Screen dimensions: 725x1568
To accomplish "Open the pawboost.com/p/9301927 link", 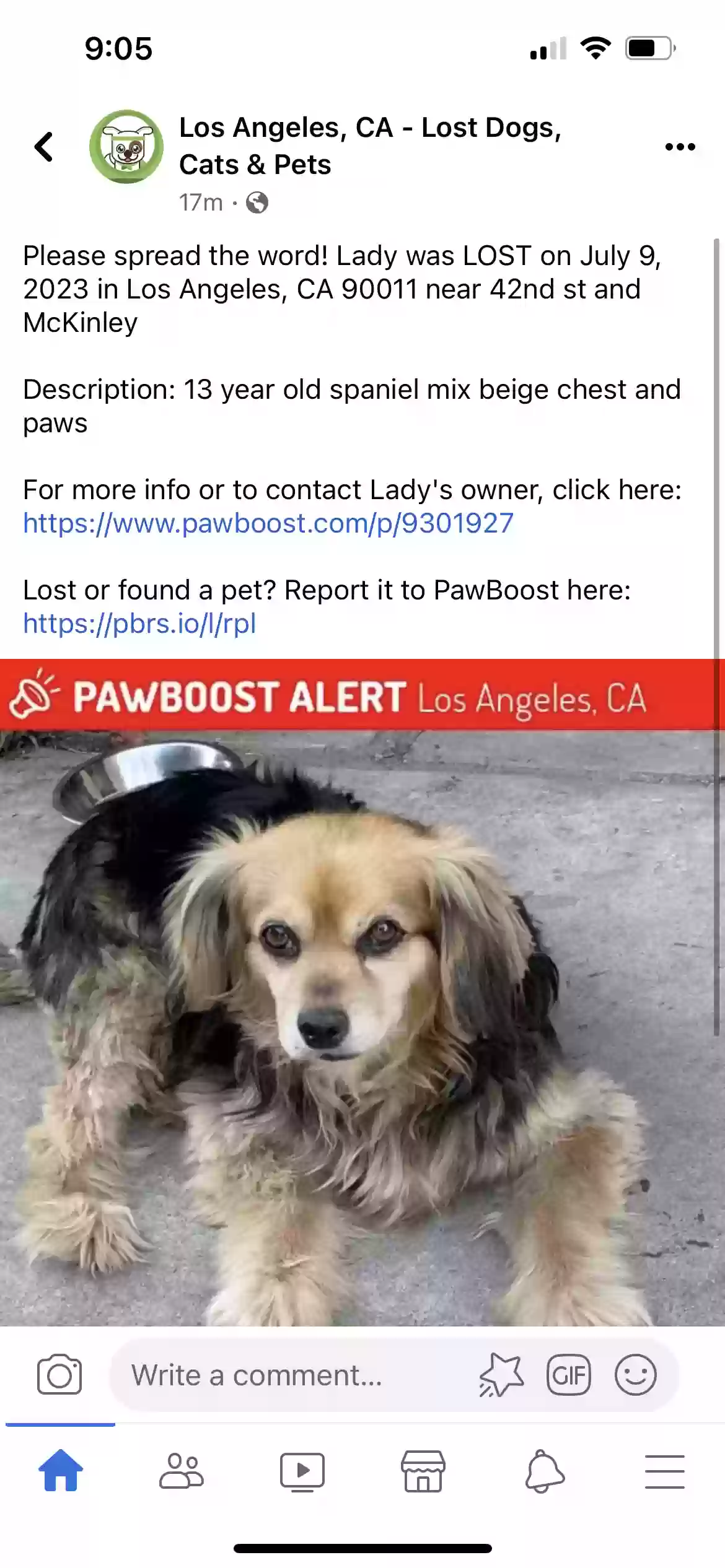I will [x=268, y=523].
